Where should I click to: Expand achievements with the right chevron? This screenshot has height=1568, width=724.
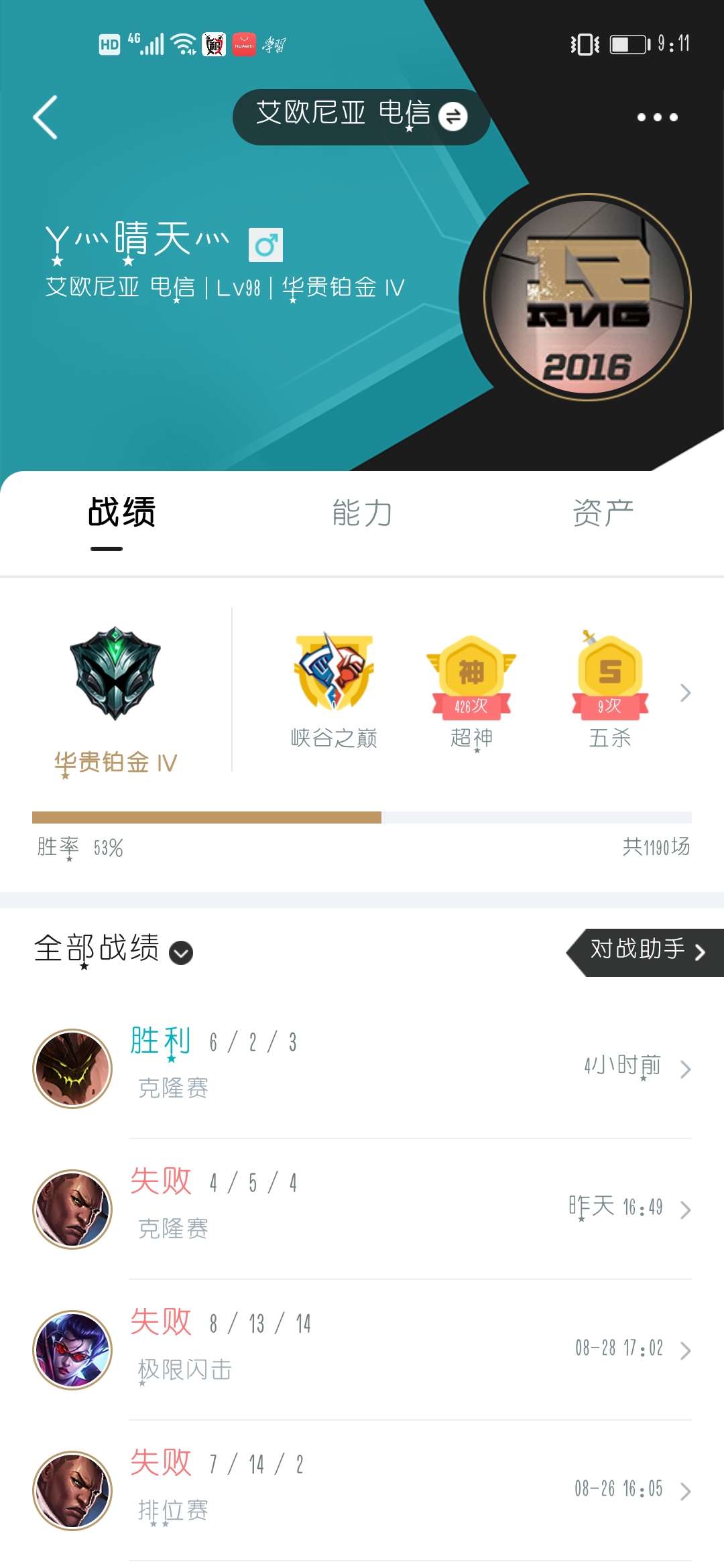tap(684, 692)
